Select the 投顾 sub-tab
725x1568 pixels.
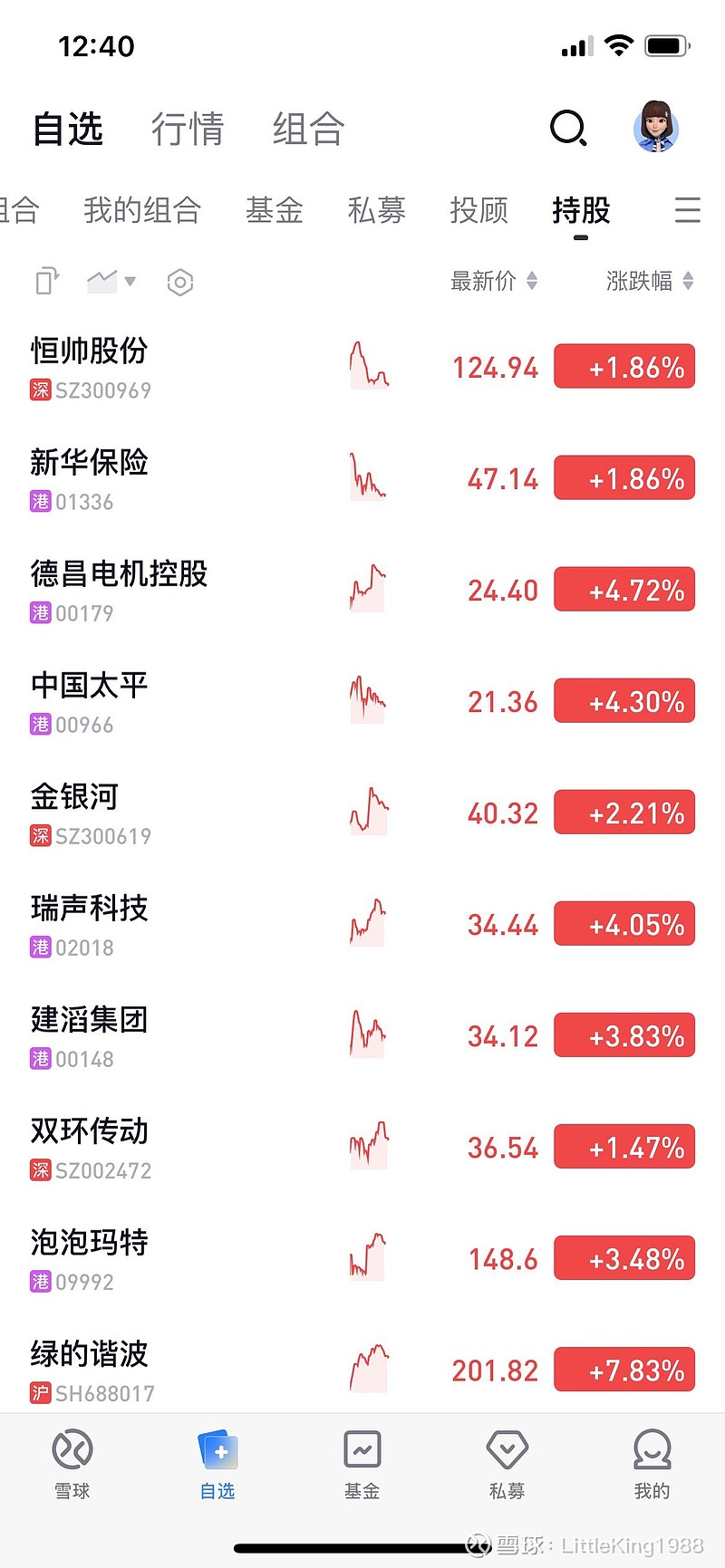478,210
